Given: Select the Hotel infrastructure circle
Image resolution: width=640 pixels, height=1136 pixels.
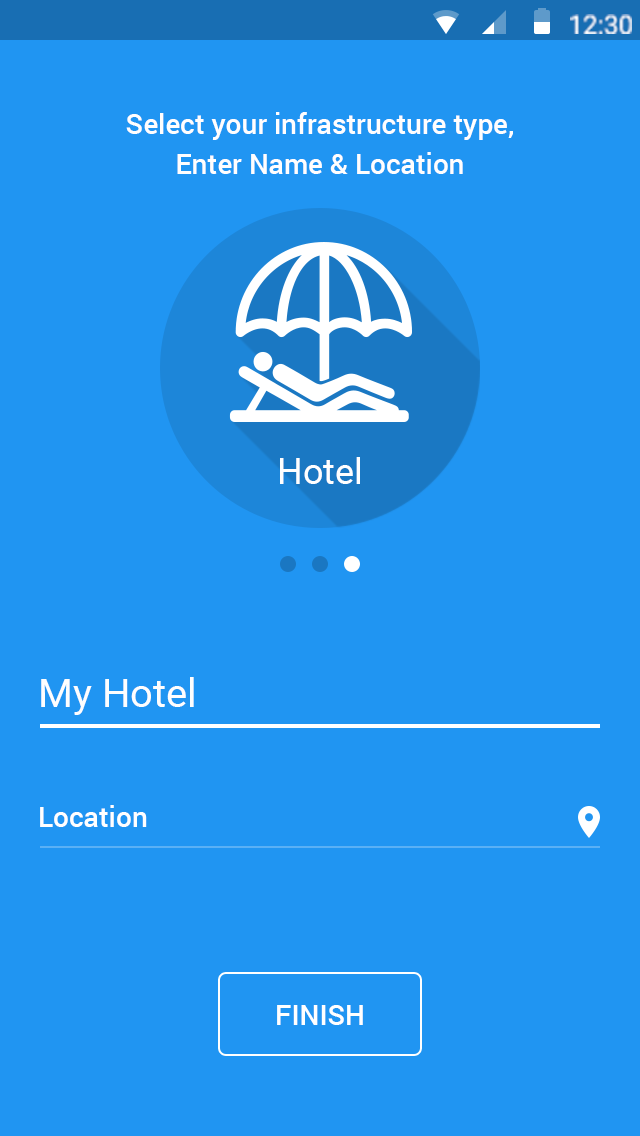Looking at the screenshot, I should [x=320, y=368].
